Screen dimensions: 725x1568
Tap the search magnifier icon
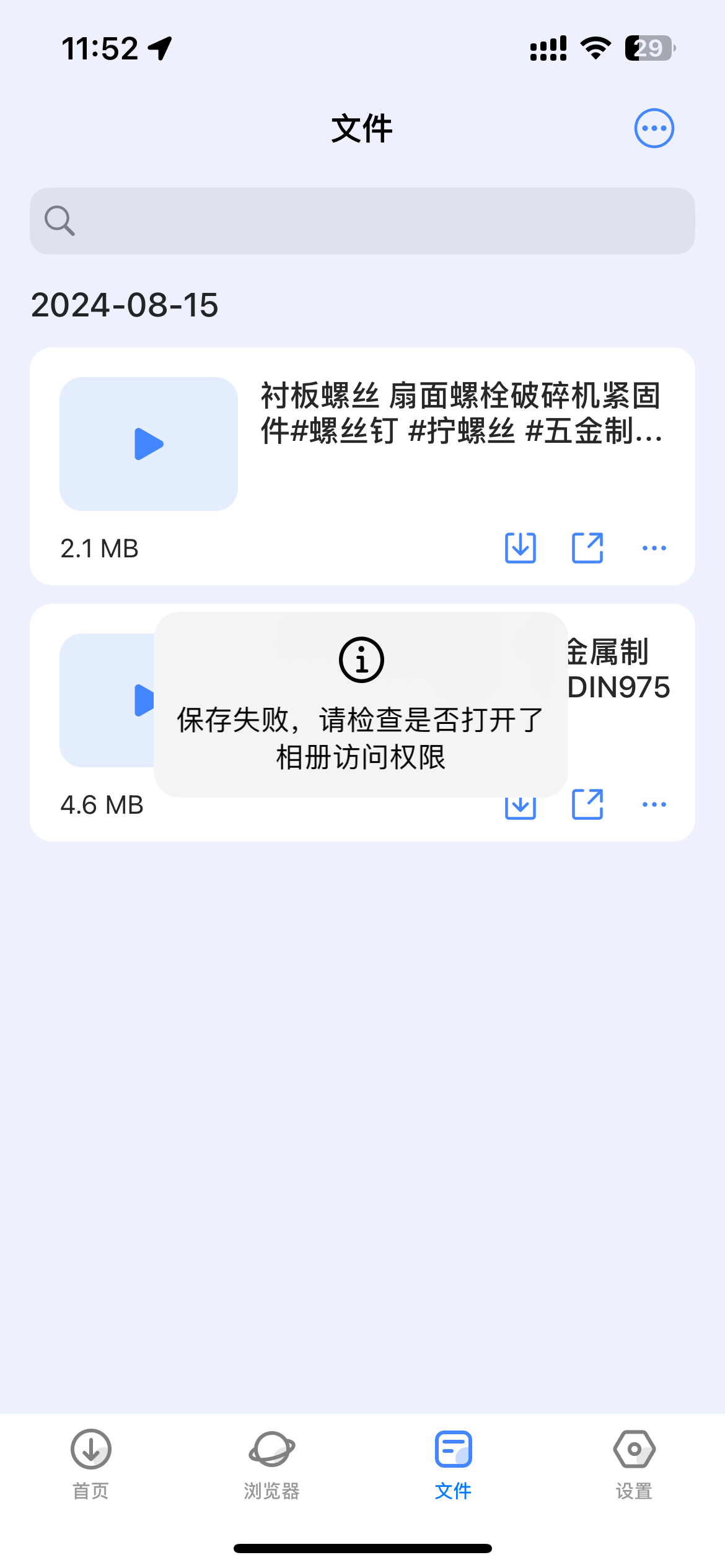tap(59, 220)
